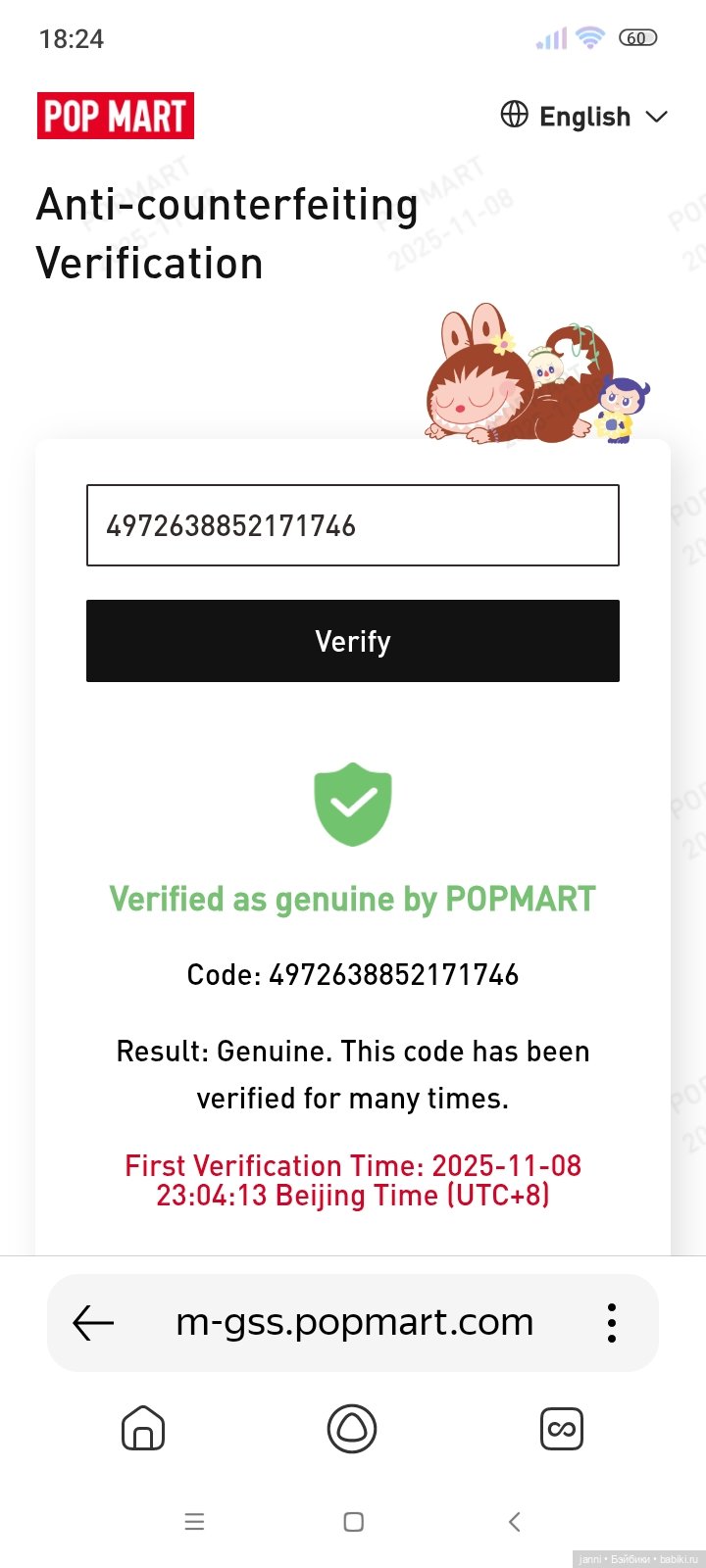This screenshot has width=706, height=1568.
Task: Open the English language dropdown
Action: click(x=584, y=117)
